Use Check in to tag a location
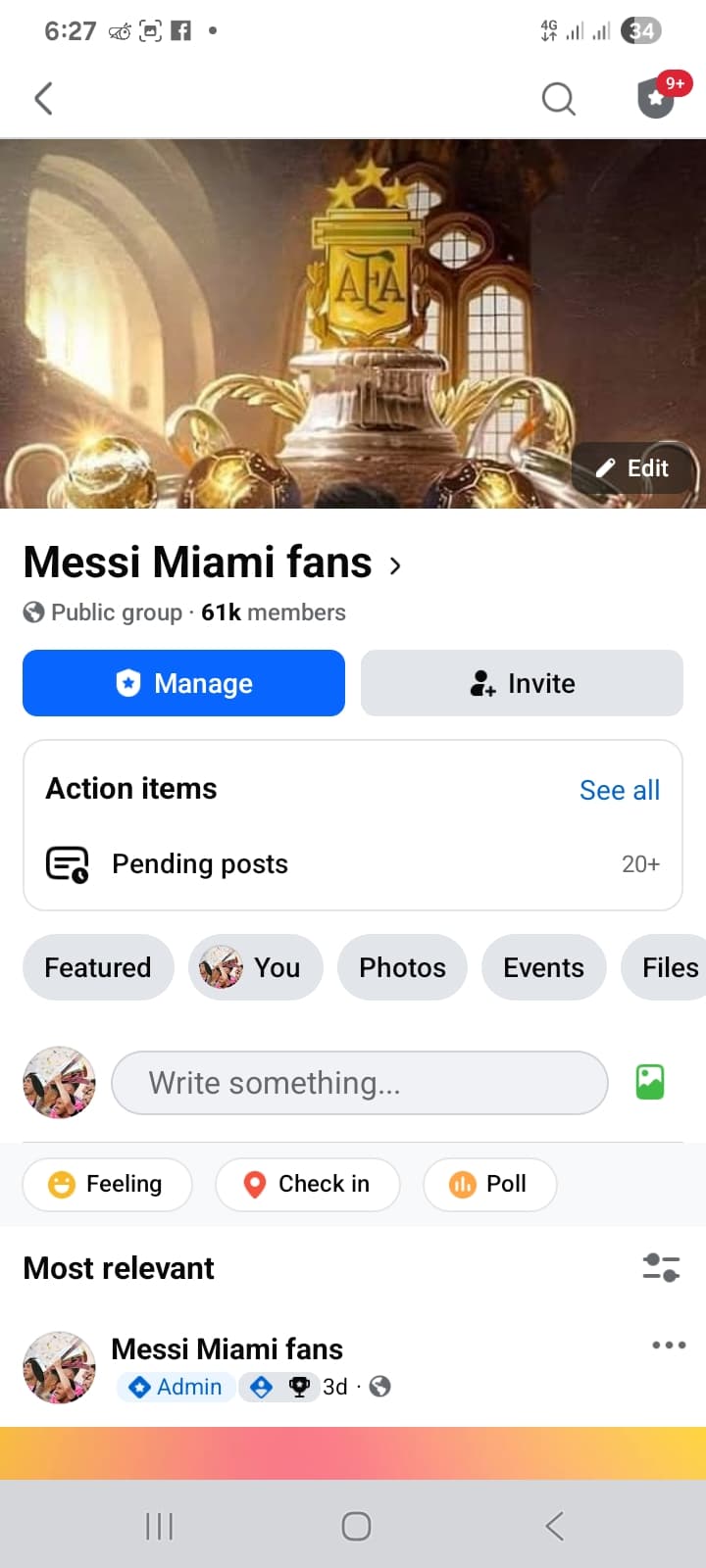706x1568 pixels. (307, 1184)
